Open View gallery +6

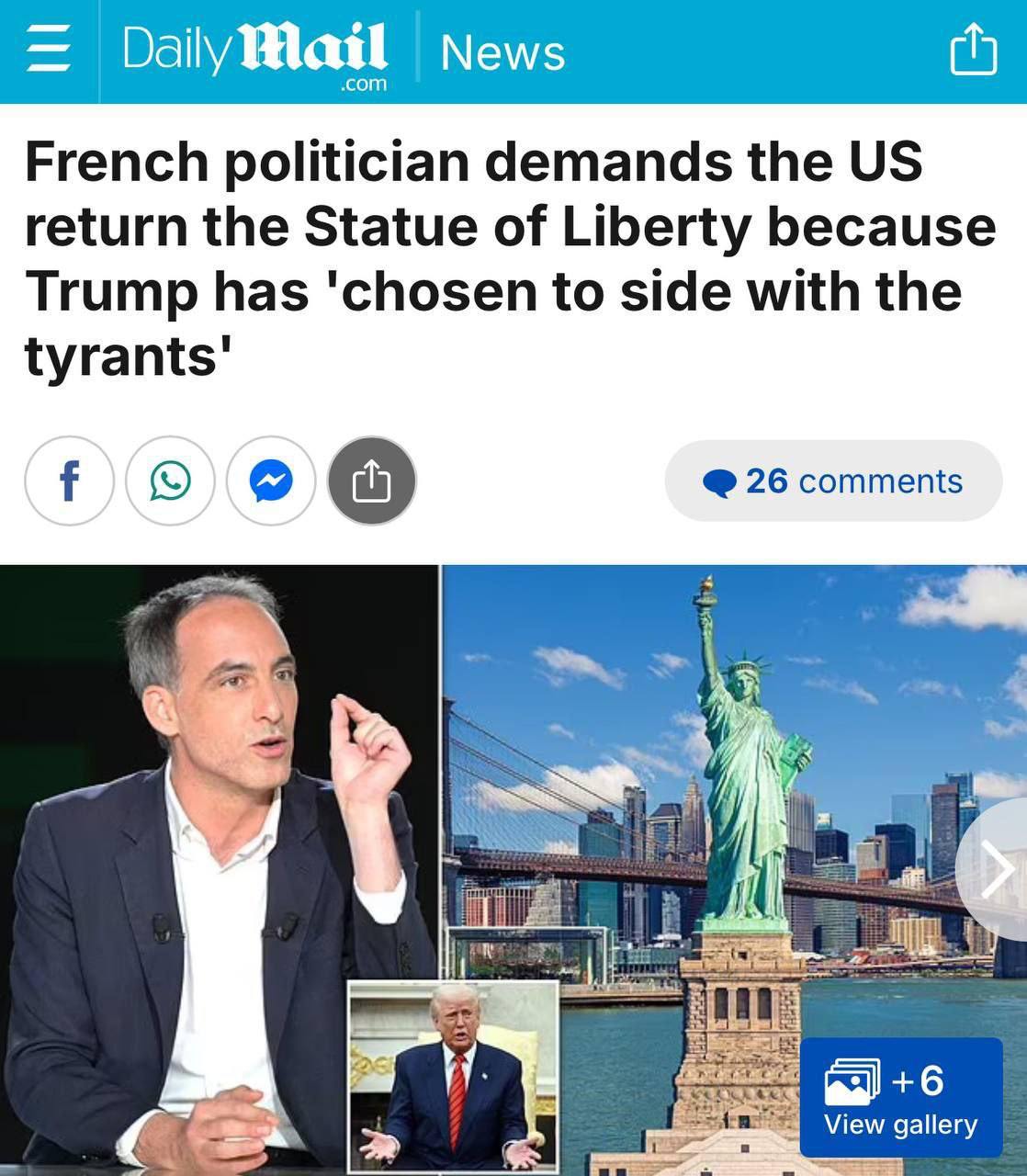point(900,1098)
